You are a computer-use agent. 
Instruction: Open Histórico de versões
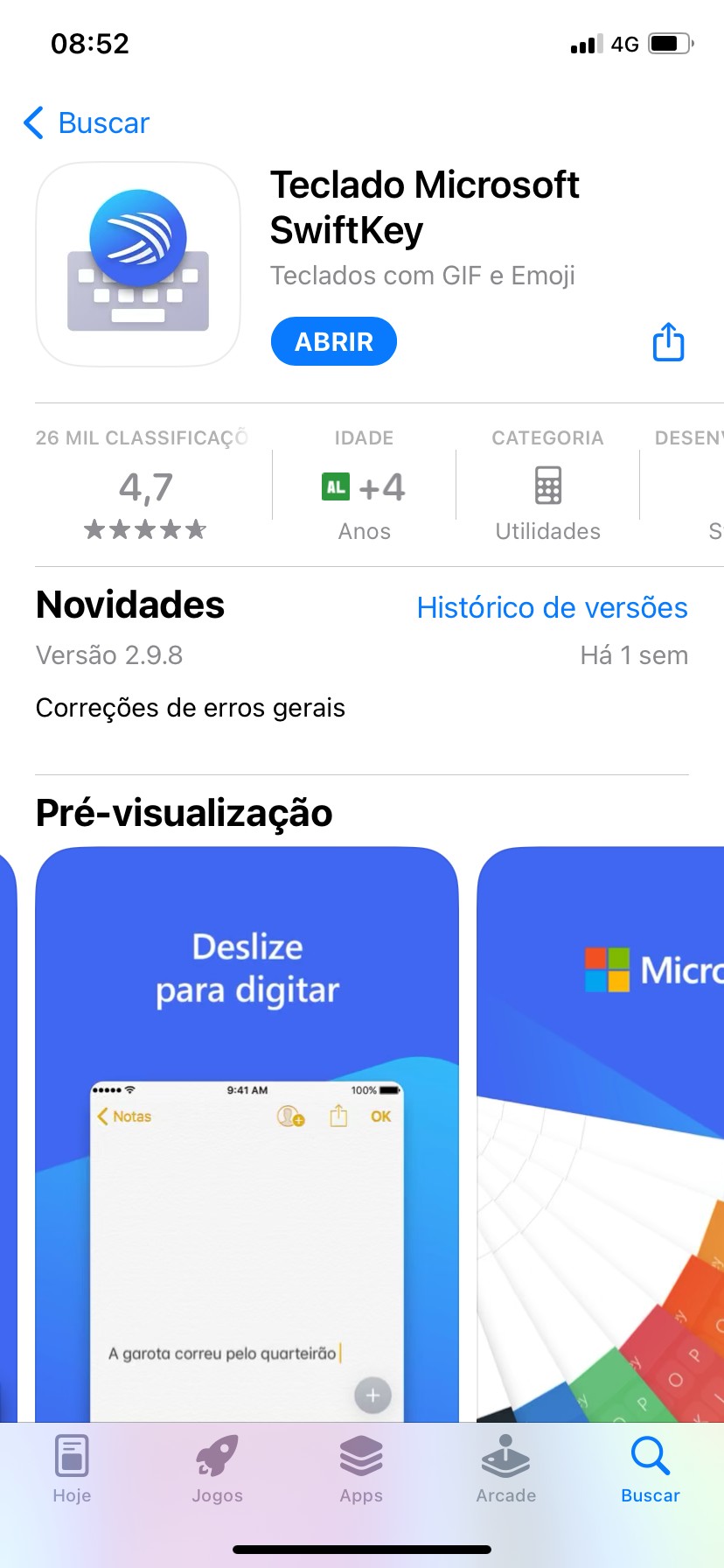tap(552, 607)
